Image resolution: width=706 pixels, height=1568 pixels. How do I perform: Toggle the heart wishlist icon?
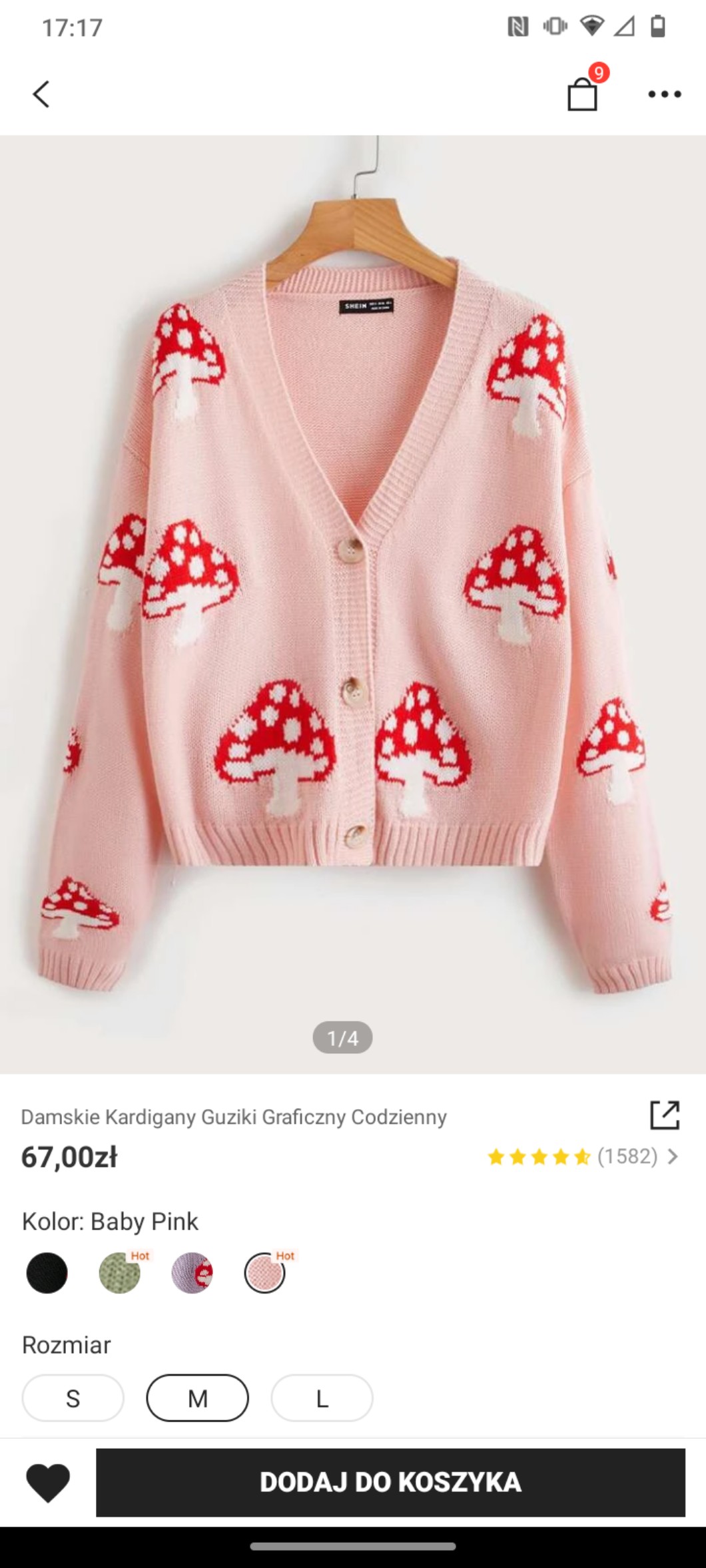click(48, 1482)
